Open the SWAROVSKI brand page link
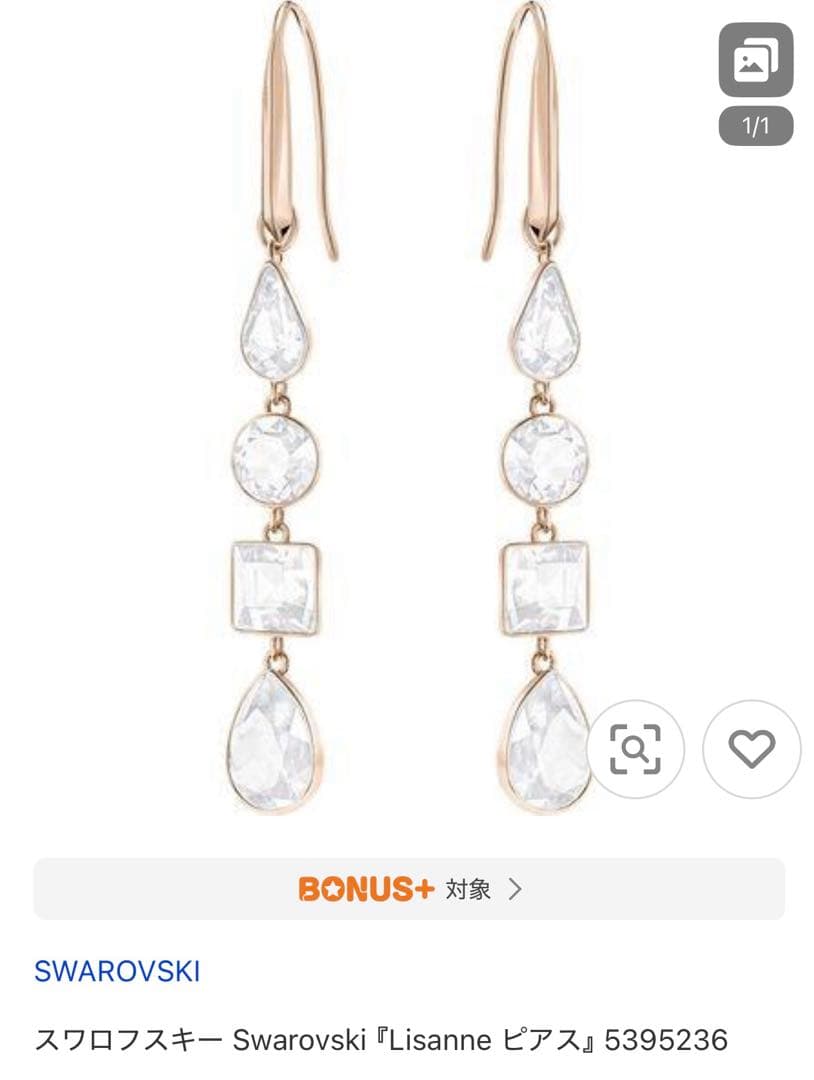Screen dimensions: 814x1080 coord(119,969)
